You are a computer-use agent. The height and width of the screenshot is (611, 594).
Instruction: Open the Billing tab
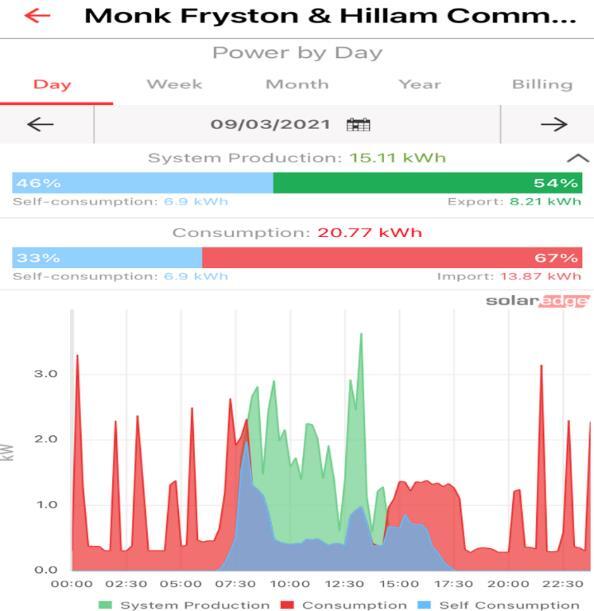(x=542, y=84)
